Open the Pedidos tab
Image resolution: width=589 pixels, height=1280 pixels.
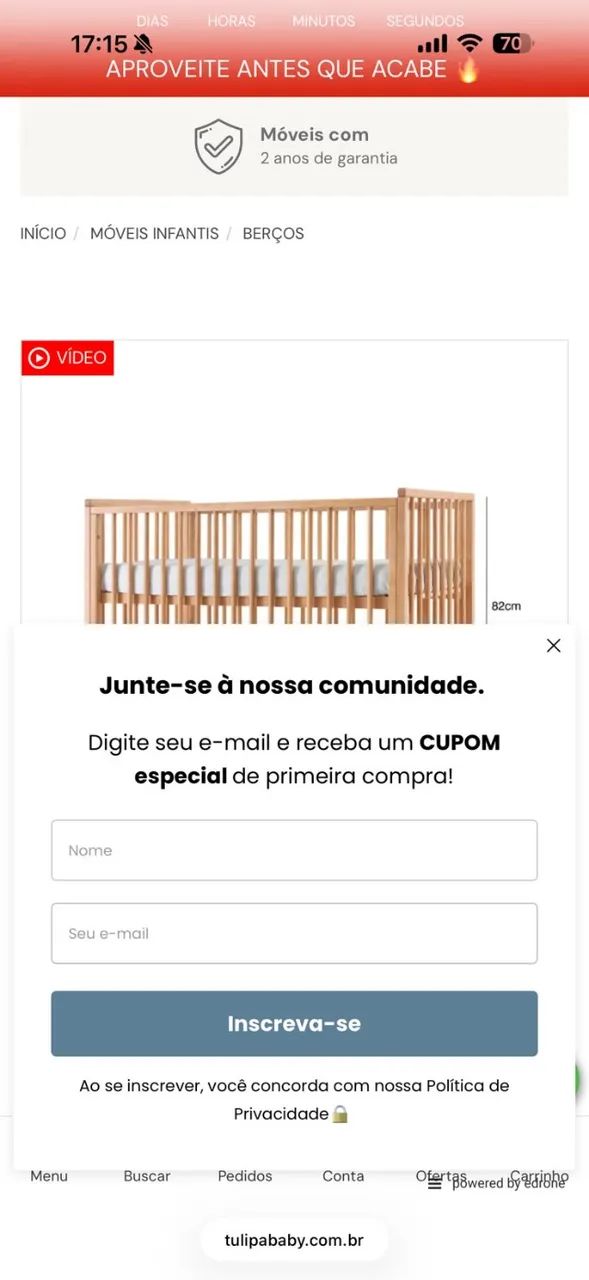pyautogui.click(x=245, y=1176)
